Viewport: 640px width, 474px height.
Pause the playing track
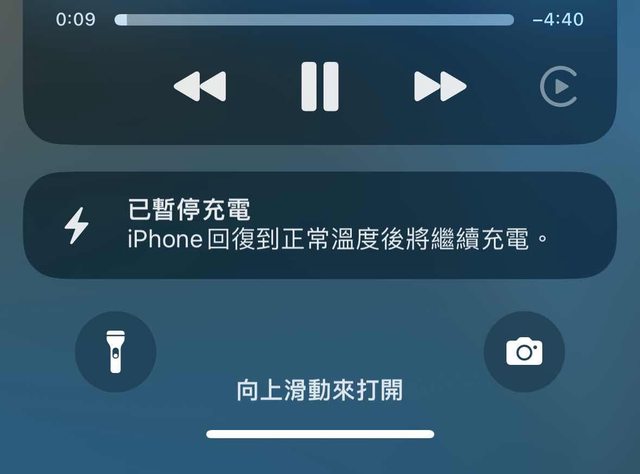(x=320, y=87)
